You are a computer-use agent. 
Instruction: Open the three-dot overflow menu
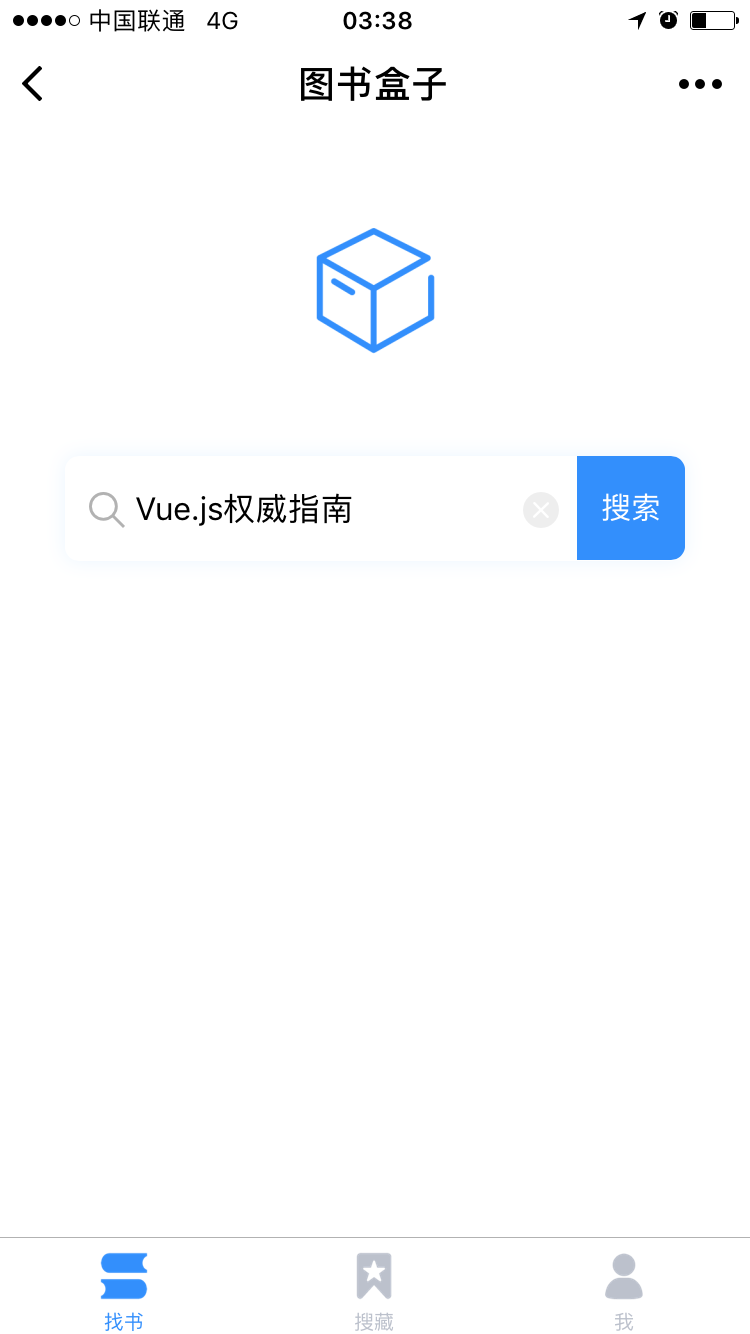(700, 84)
